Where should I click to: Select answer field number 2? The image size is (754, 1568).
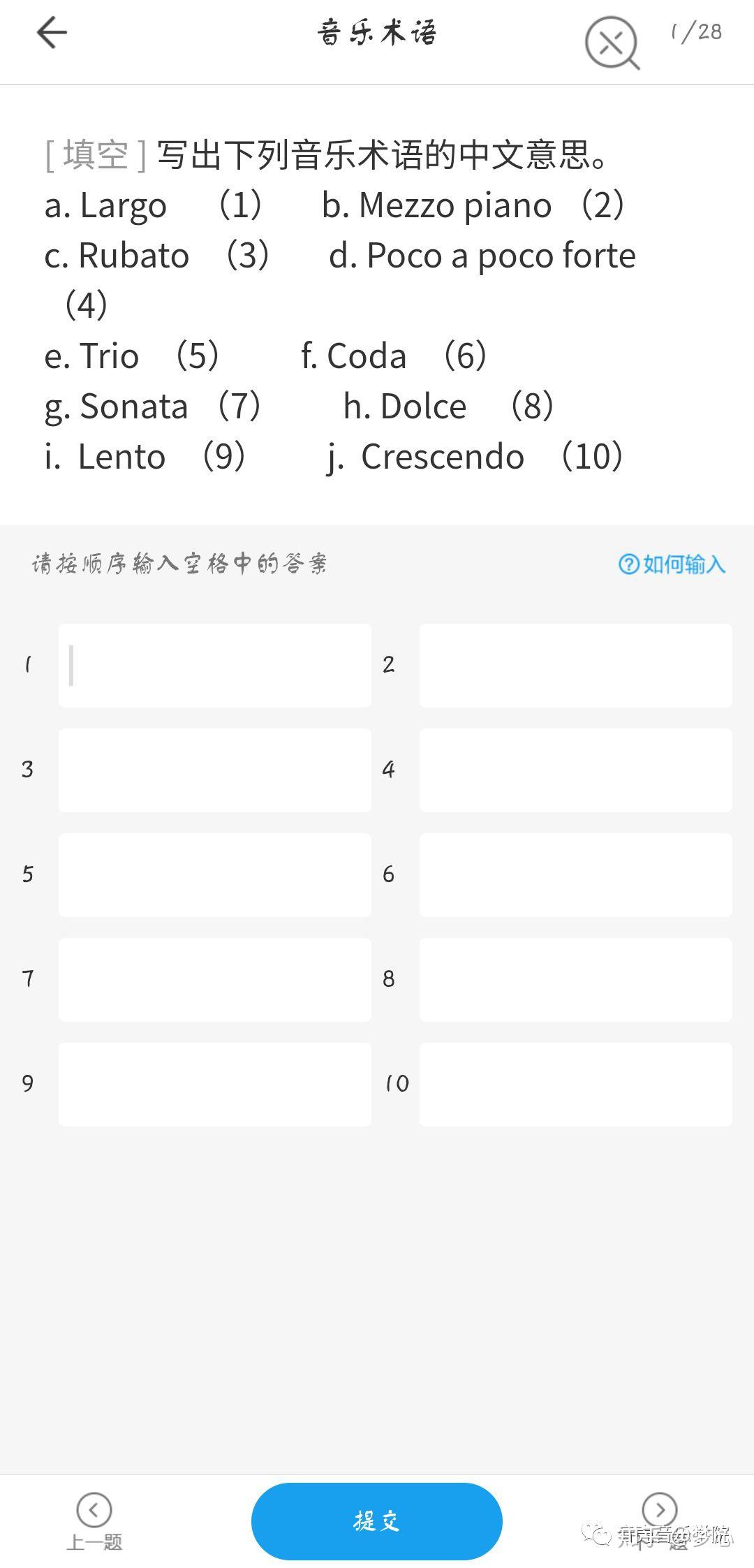tap(576, 666)
